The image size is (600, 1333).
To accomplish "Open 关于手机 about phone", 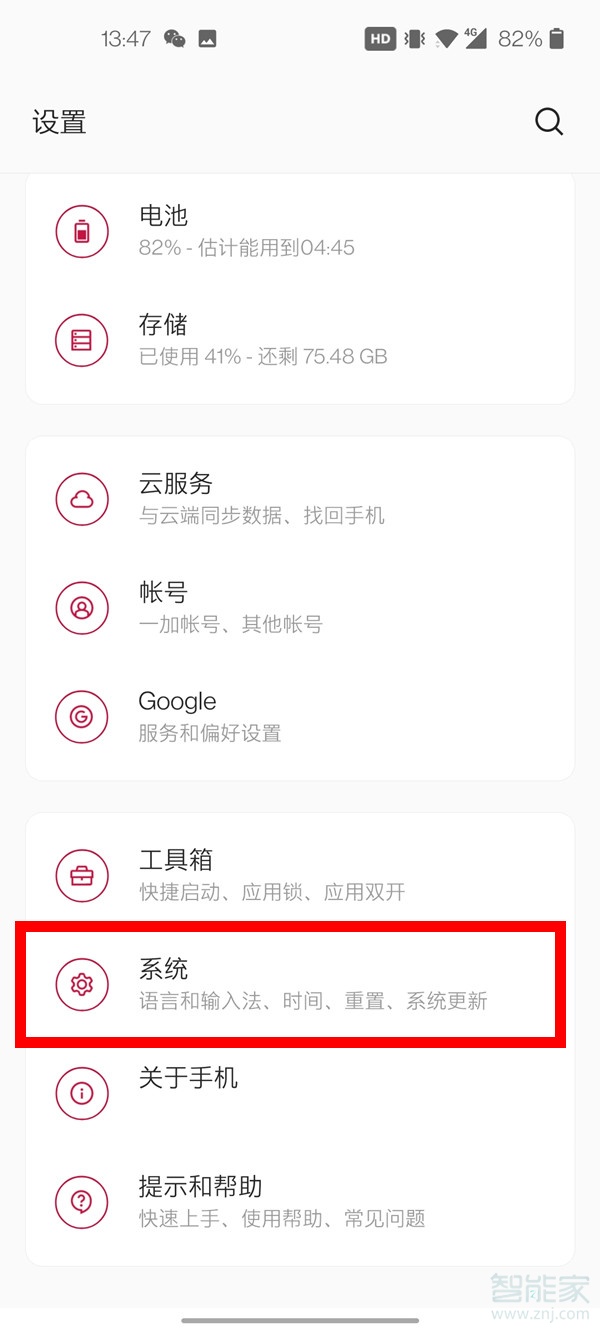I will pos(300,1092).
